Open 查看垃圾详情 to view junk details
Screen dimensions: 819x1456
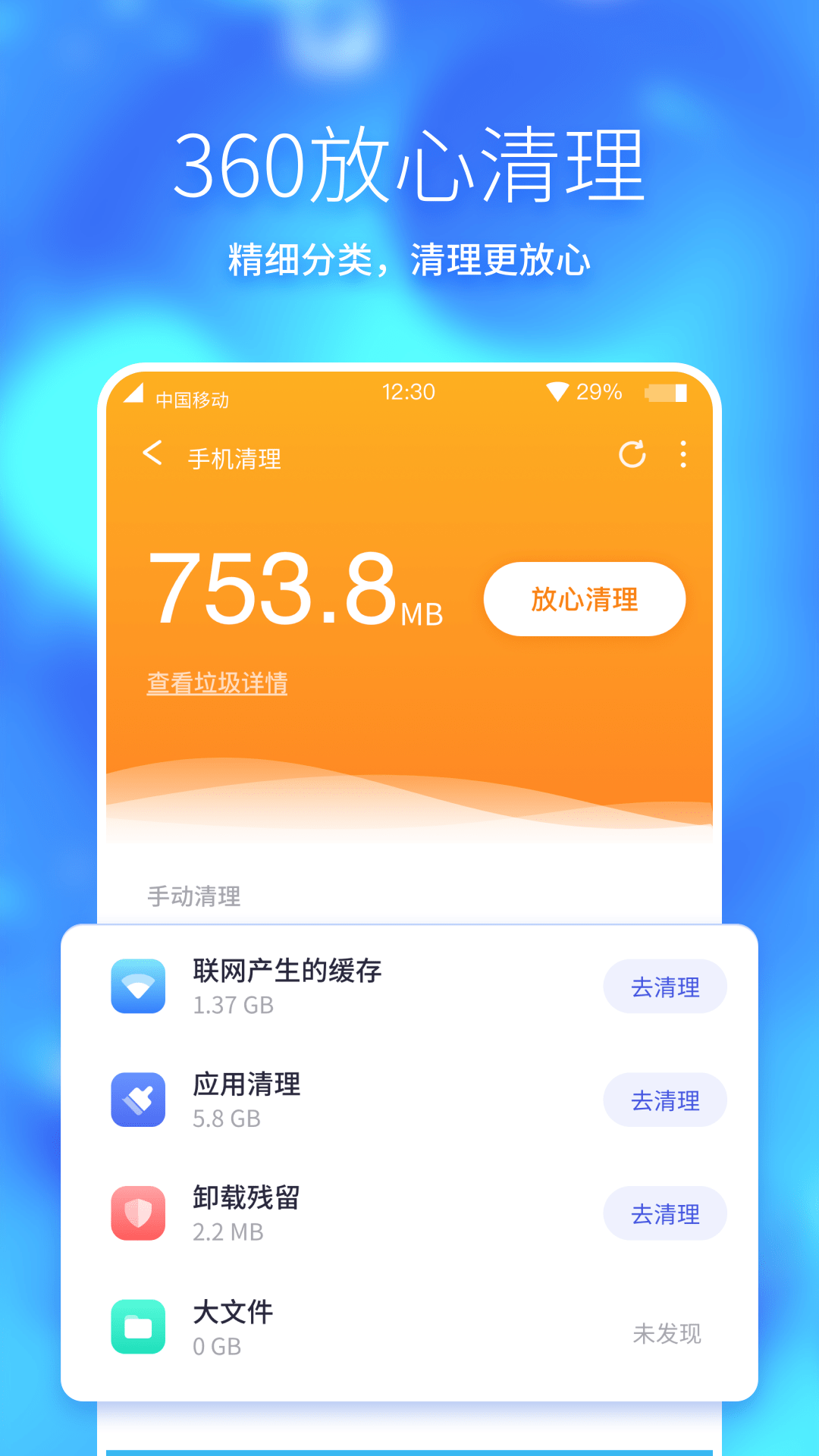coord(215,683)
